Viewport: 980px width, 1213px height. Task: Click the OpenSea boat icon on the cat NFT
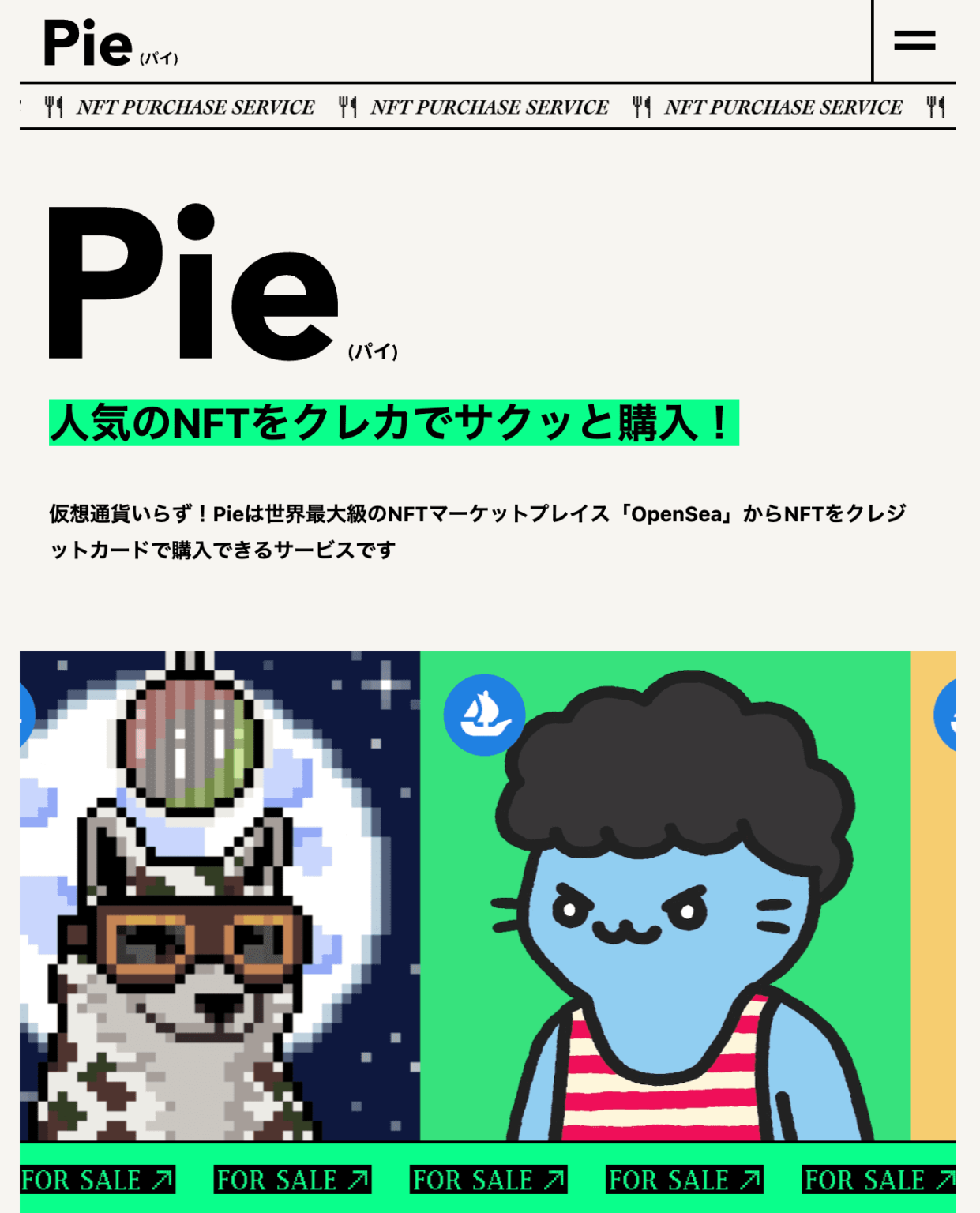coord(484,713)
